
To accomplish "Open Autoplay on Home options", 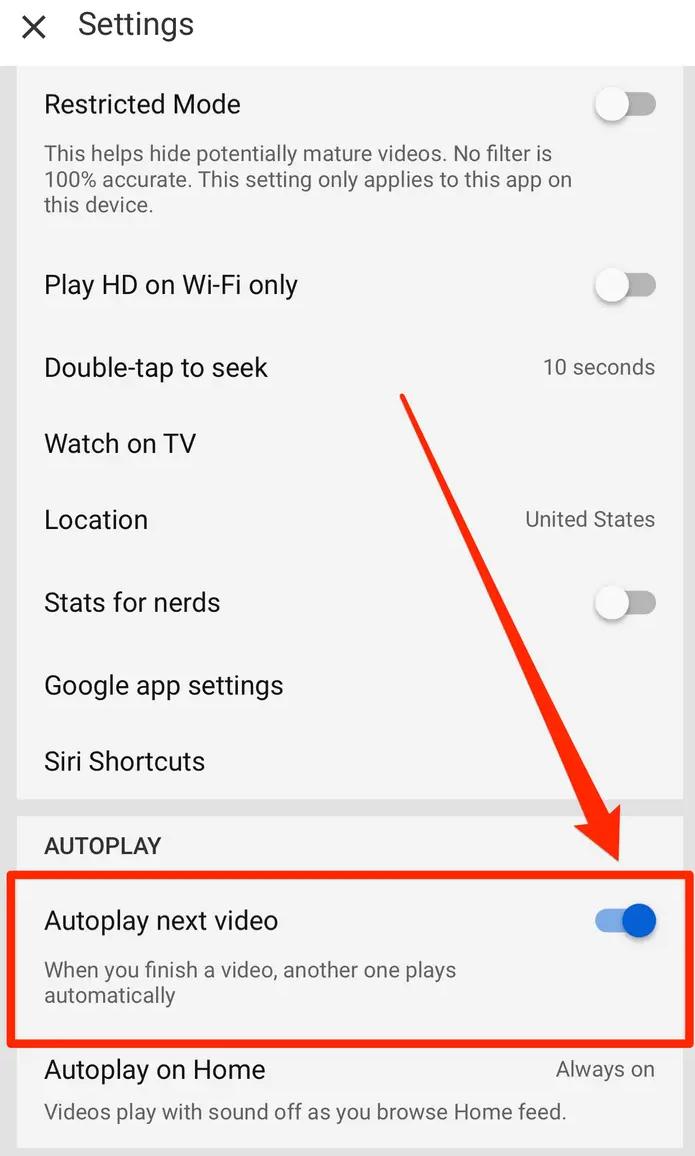I will click(349, 1090).
